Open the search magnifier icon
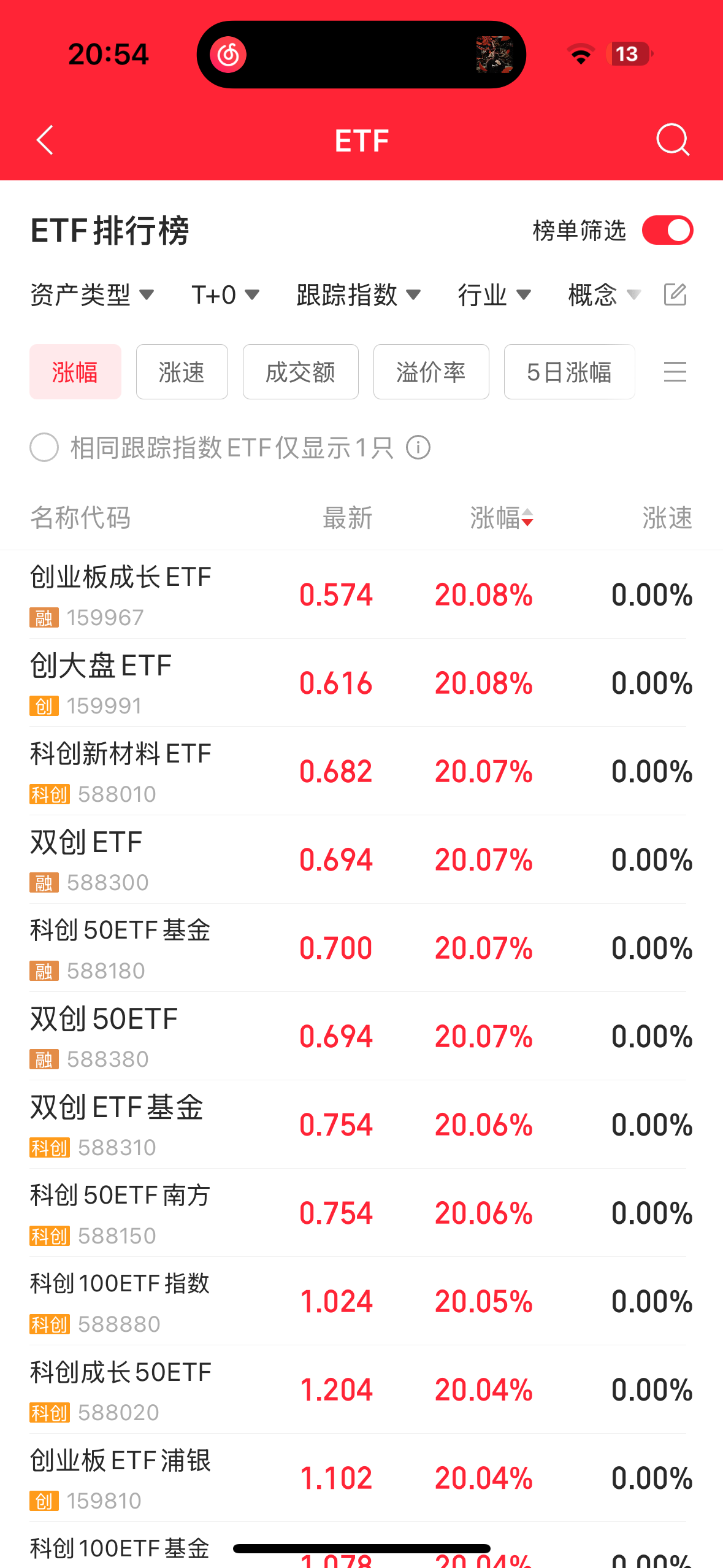The width and height of the screenshot is (723, 1568). coord(672,140)
